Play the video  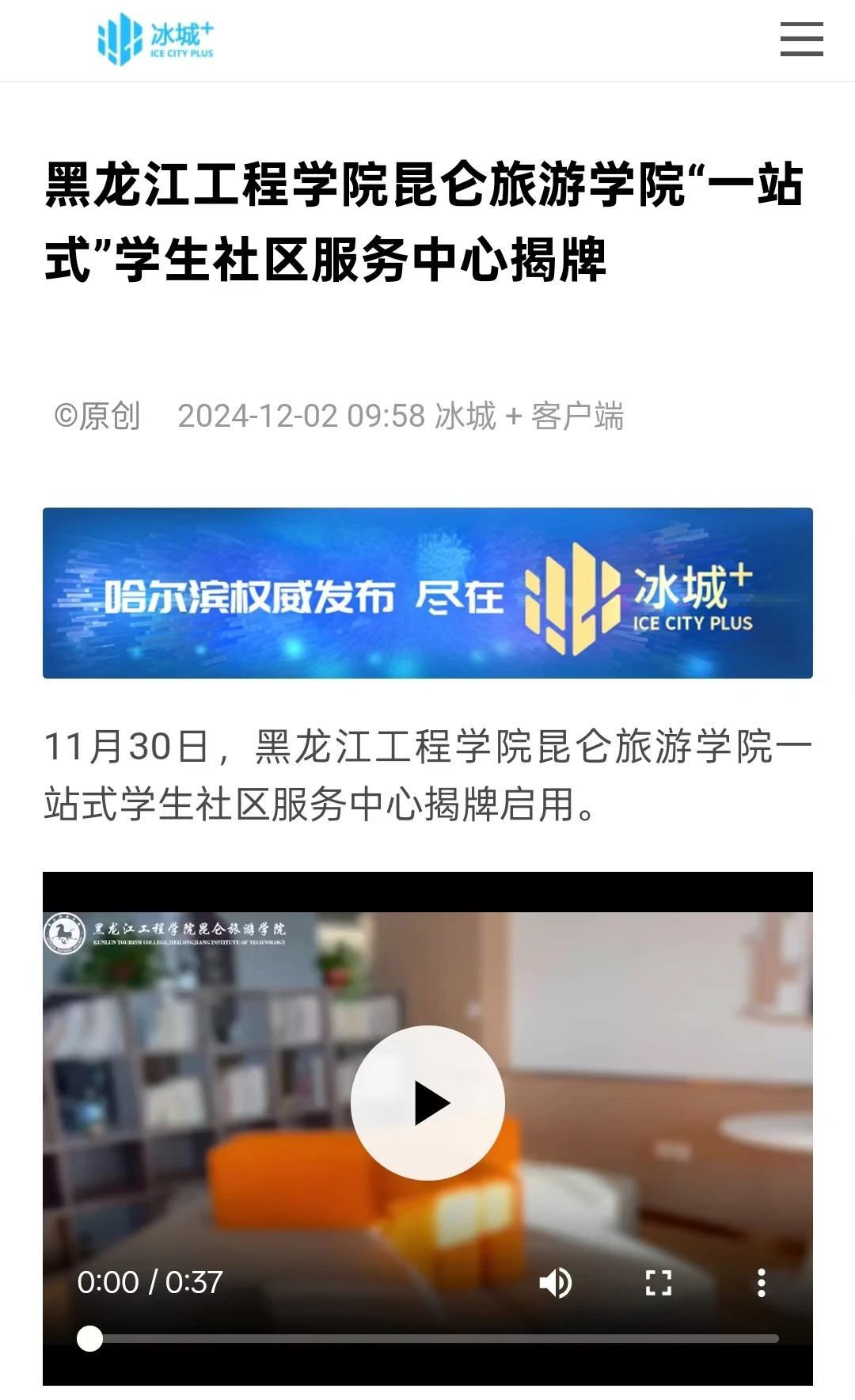coord(427,1102)
